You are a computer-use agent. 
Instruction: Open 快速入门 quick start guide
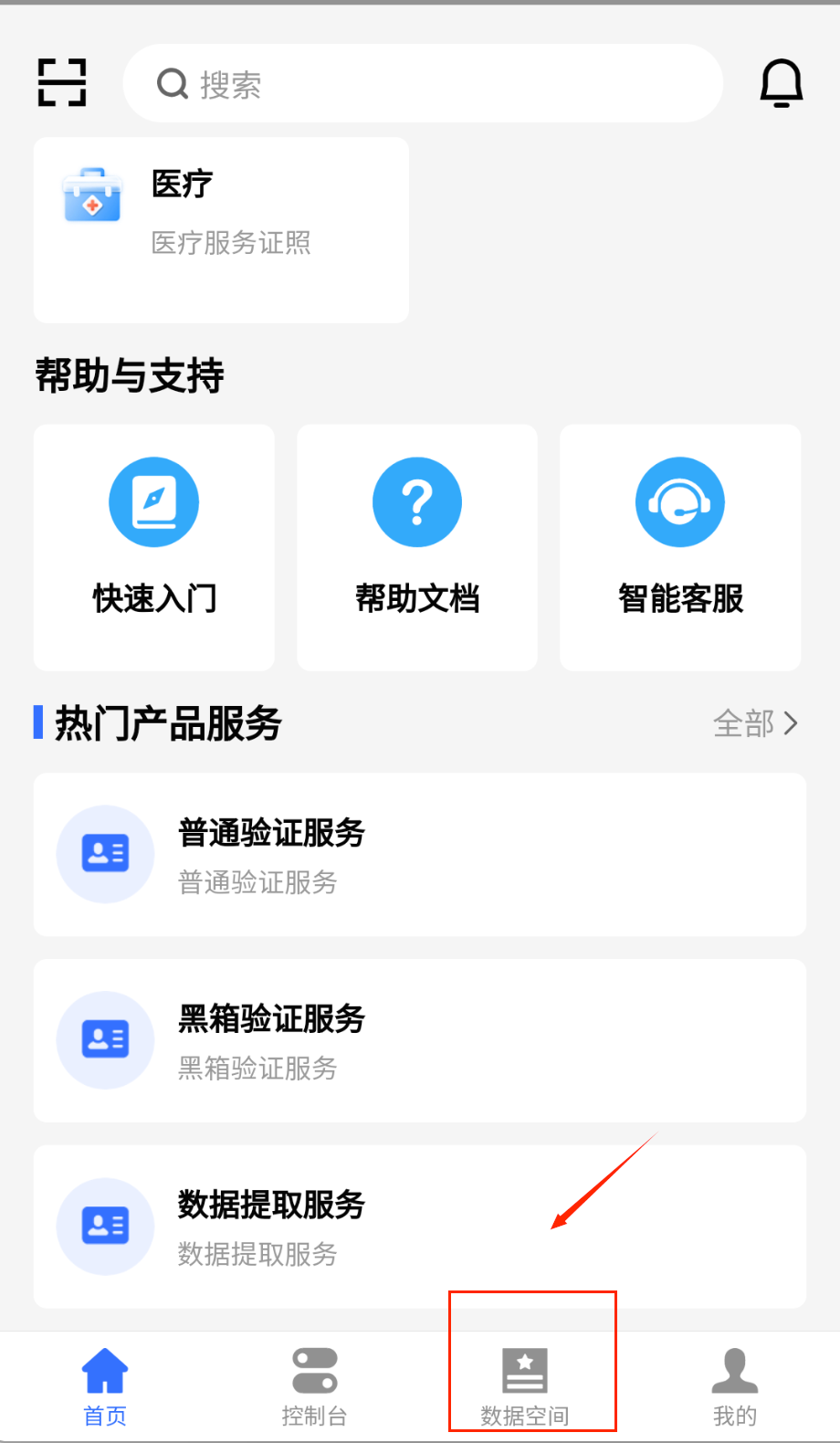click(x=154, y=547)
